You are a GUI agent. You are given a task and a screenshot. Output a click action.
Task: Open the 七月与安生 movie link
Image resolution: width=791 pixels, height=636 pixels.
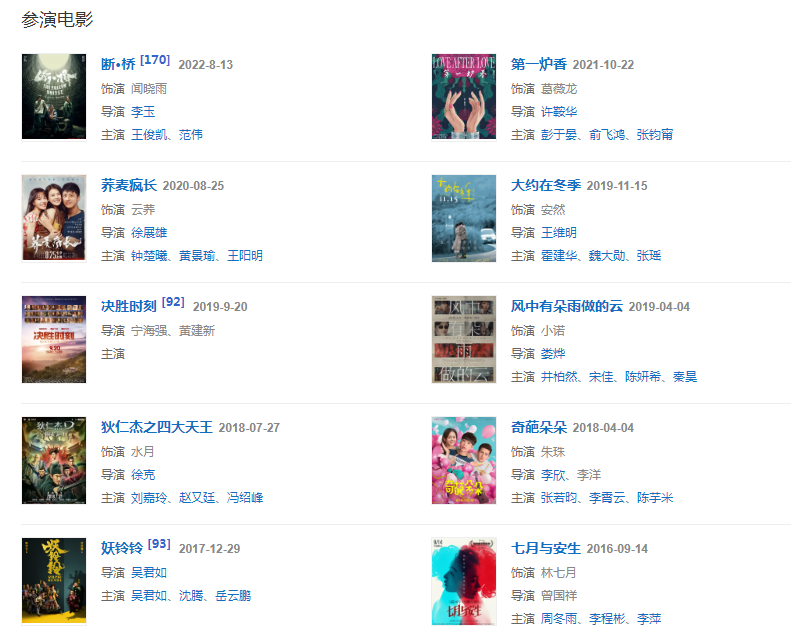click(545, 548)
